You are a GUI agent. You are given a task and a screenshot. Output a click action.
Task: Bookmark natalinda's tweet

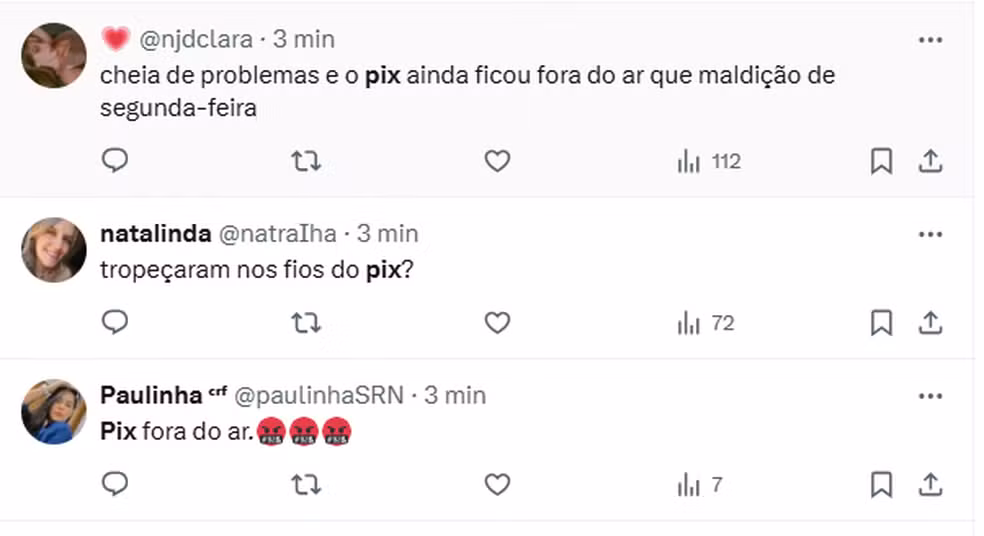pyautogui.click(x=881, y=323)
